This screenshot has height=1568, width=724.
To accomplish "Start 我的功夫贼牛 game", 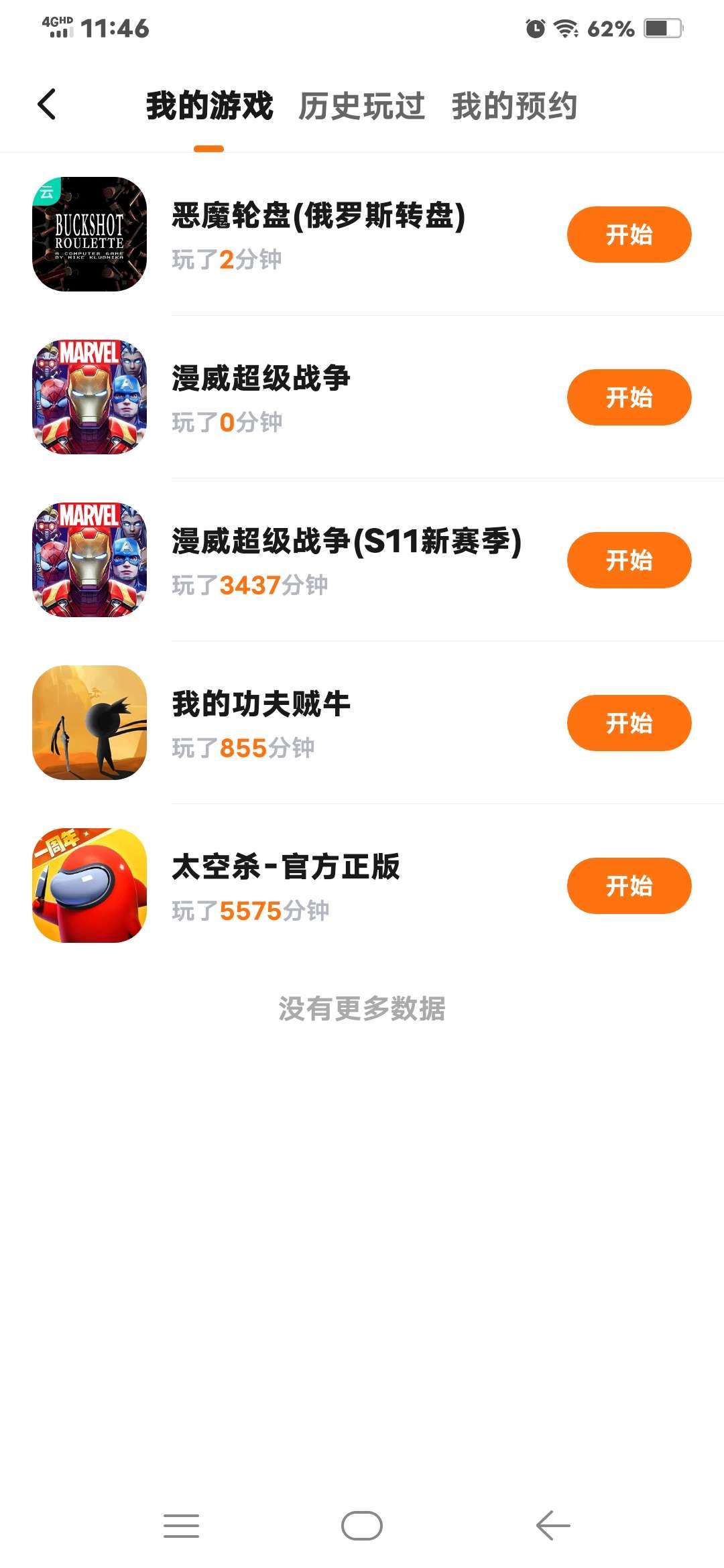I will (x=629, y=723).
